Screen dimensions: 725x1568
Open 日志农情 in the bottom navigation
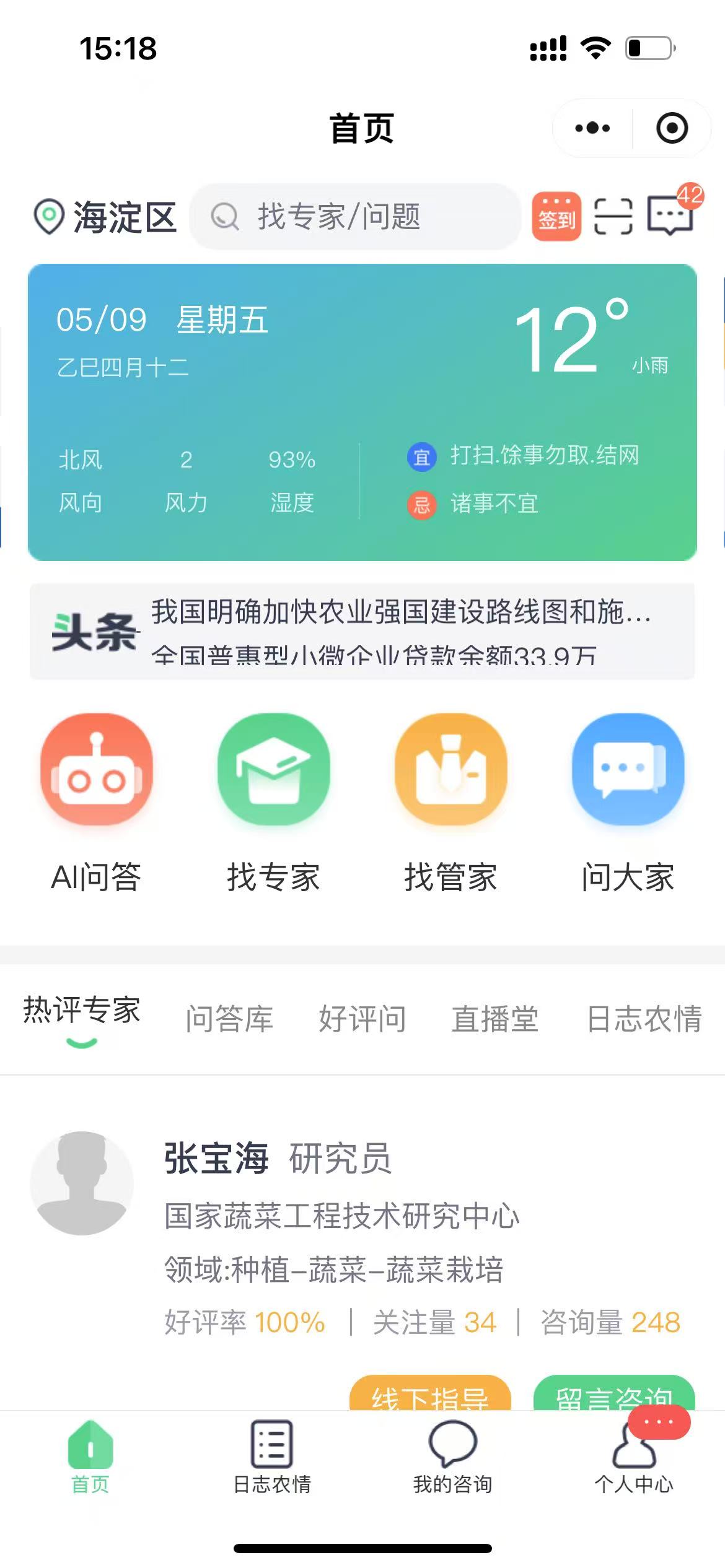[272, 1455]
